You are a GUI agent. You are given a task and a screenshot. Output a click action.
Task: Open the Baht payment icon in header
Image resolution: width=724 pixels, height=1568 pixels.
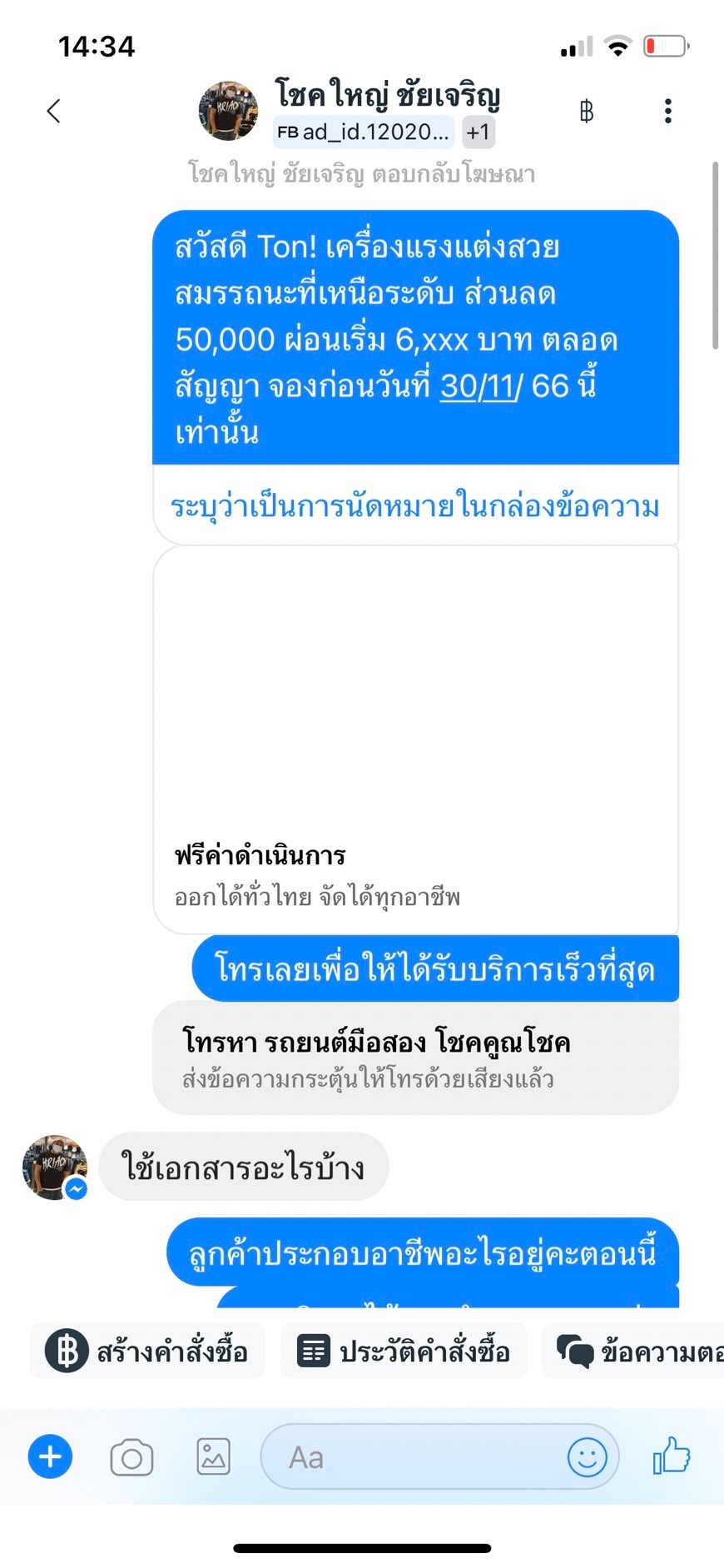pyautogui.click(x=586, y=111)
